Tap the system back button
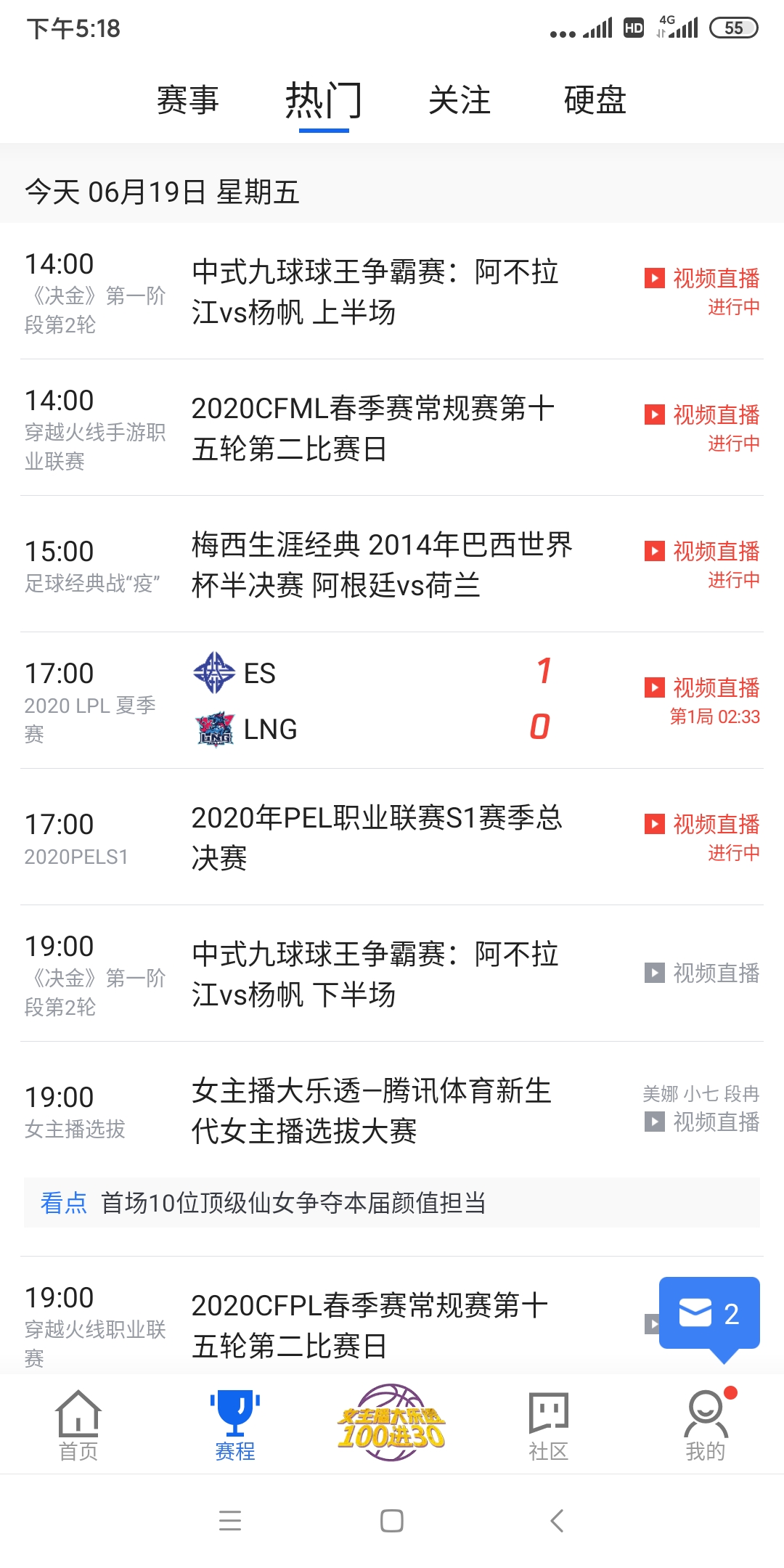This screenshot has width=784, height=1568. pos(557,1521)
